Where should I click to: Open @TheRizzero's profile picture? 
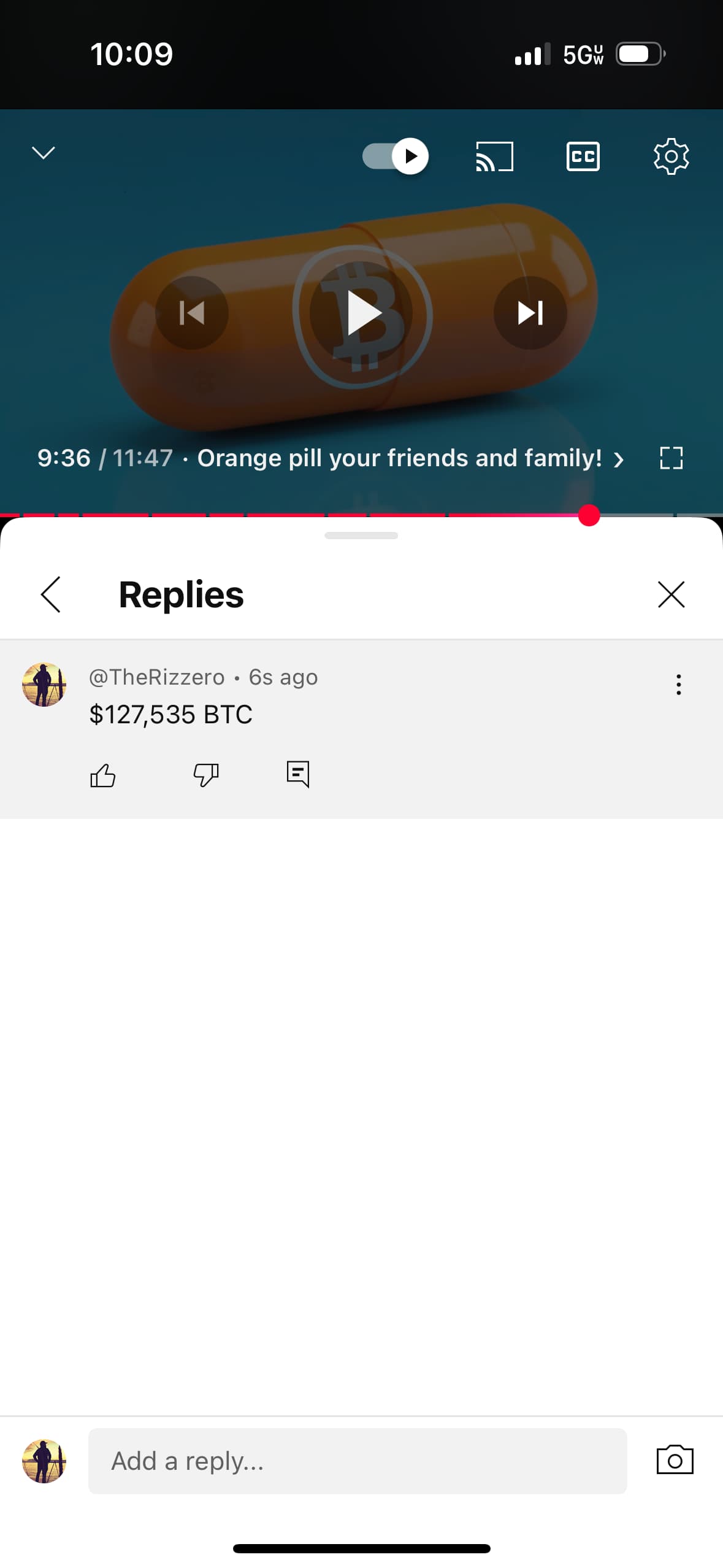pos(44,685)
